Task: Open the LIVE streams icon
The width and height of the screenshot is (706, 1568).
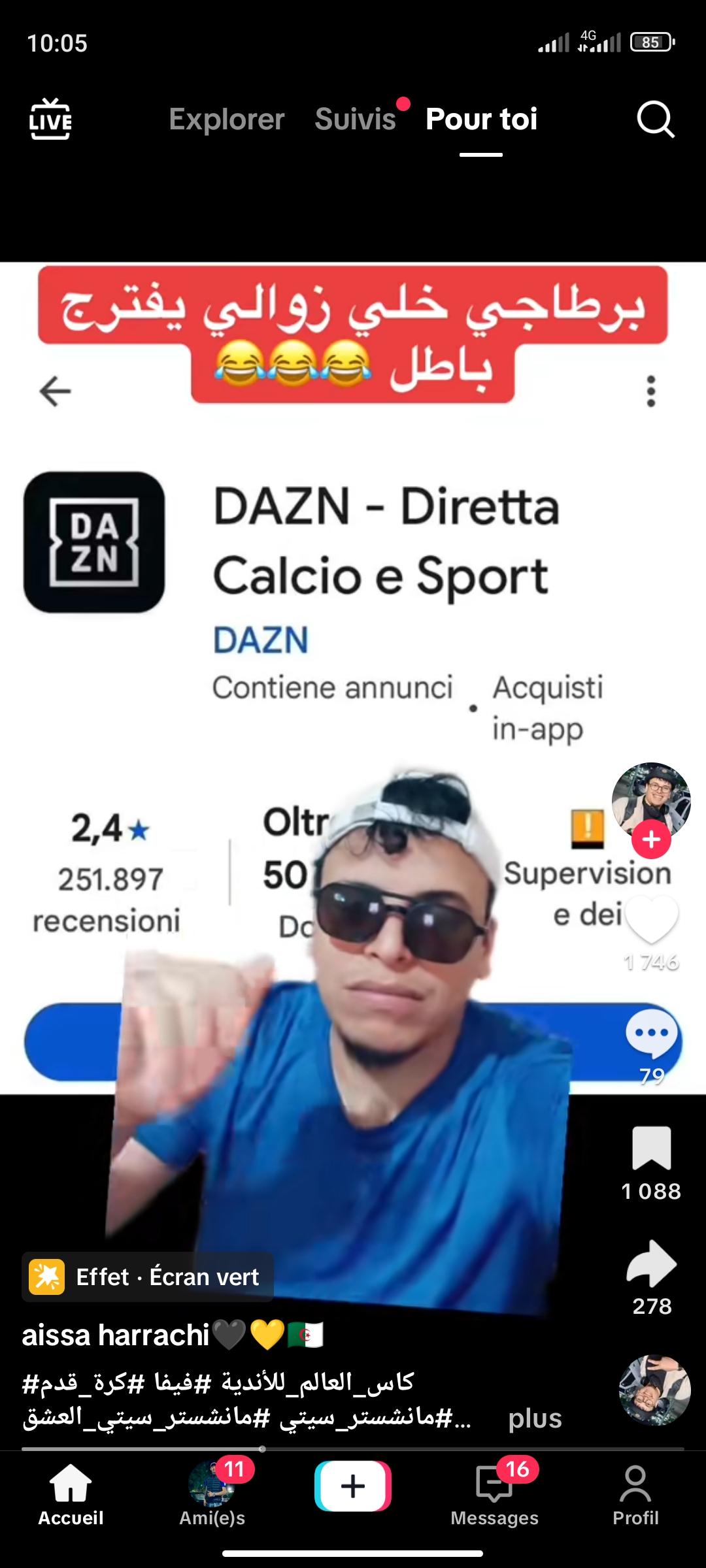Action: pyautogui.click(x=50, y=119)
